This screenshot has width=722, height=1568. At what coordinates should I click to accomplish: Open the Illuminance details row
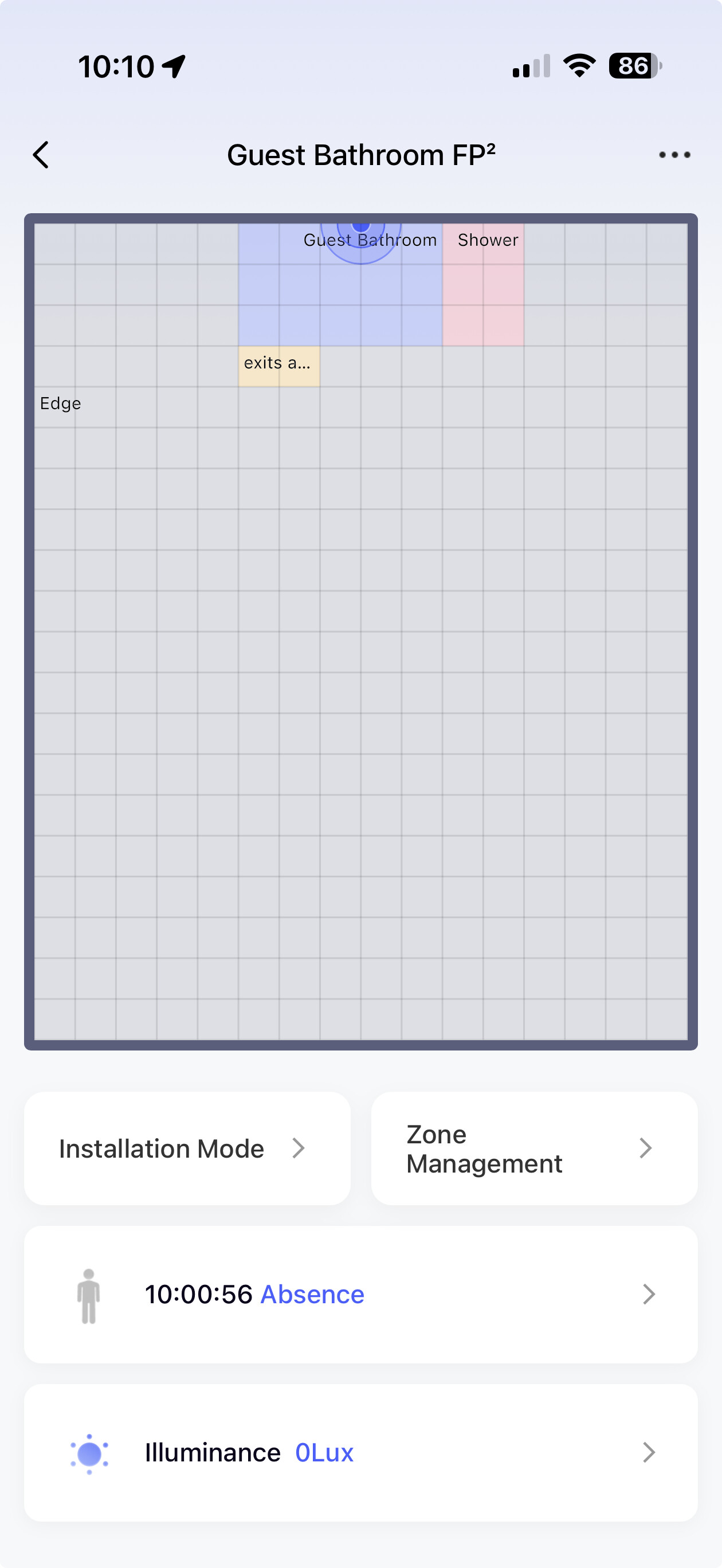click(x=360, y=1452)
